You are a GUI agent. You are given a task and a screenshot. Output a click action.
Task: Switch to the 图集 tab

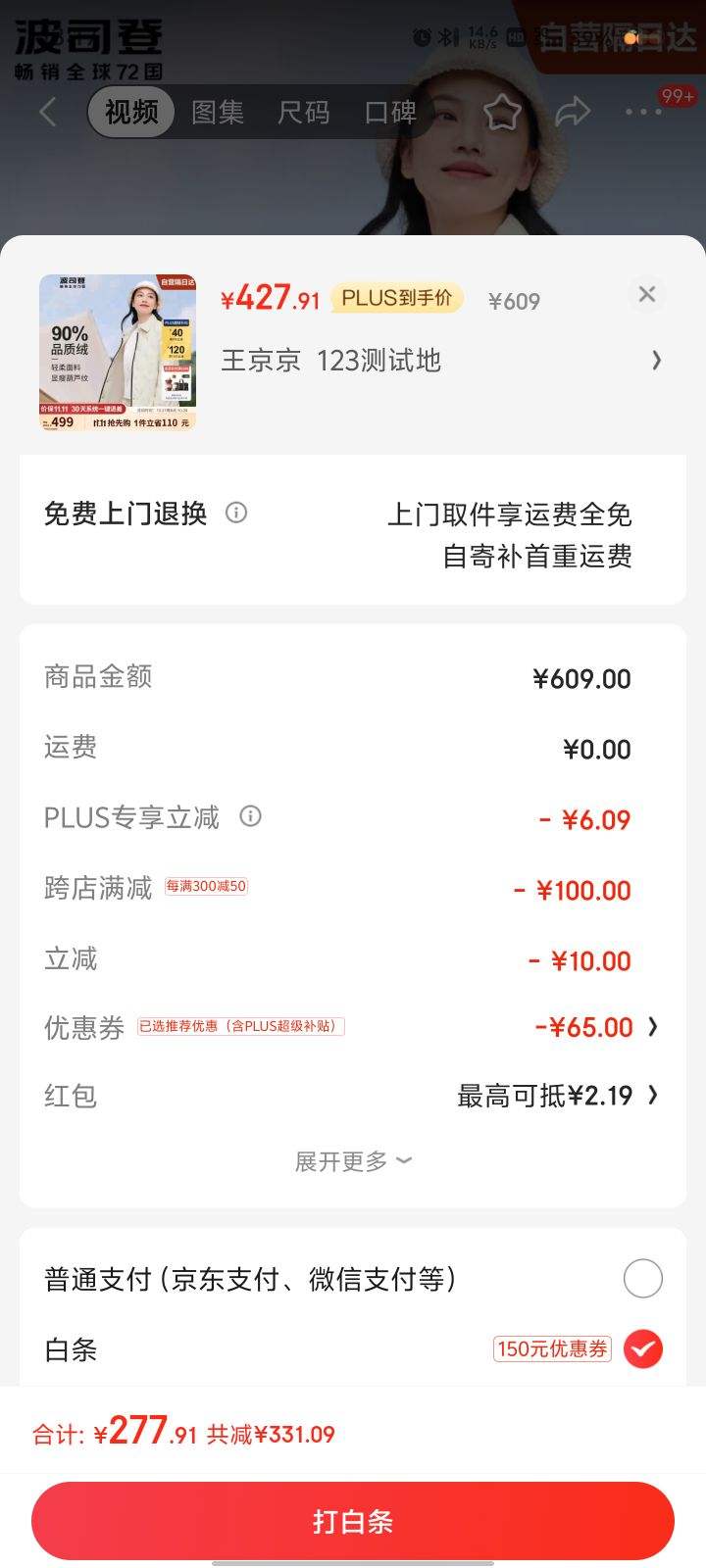[217, 112]
